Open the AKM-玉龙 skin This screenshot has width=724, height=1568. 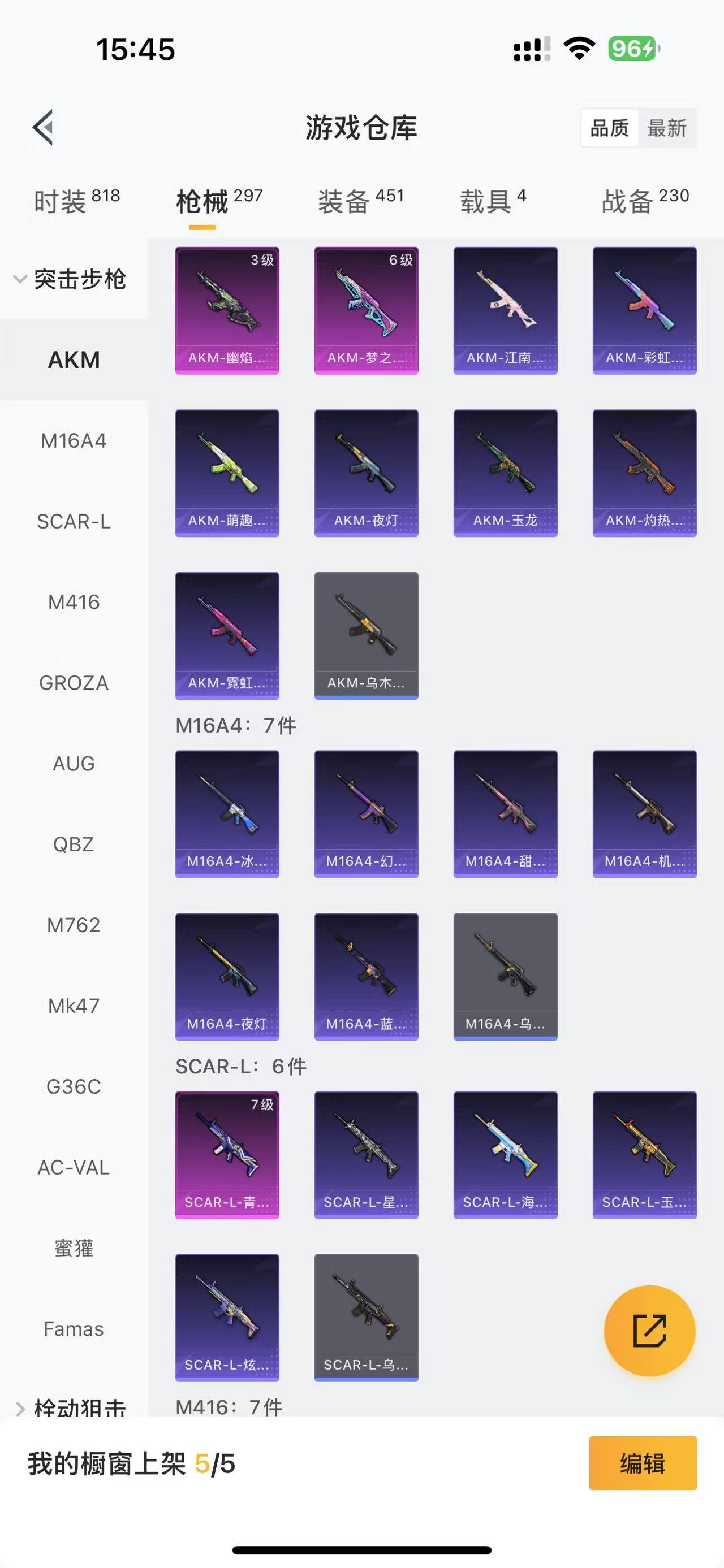(x=506, y=473)
